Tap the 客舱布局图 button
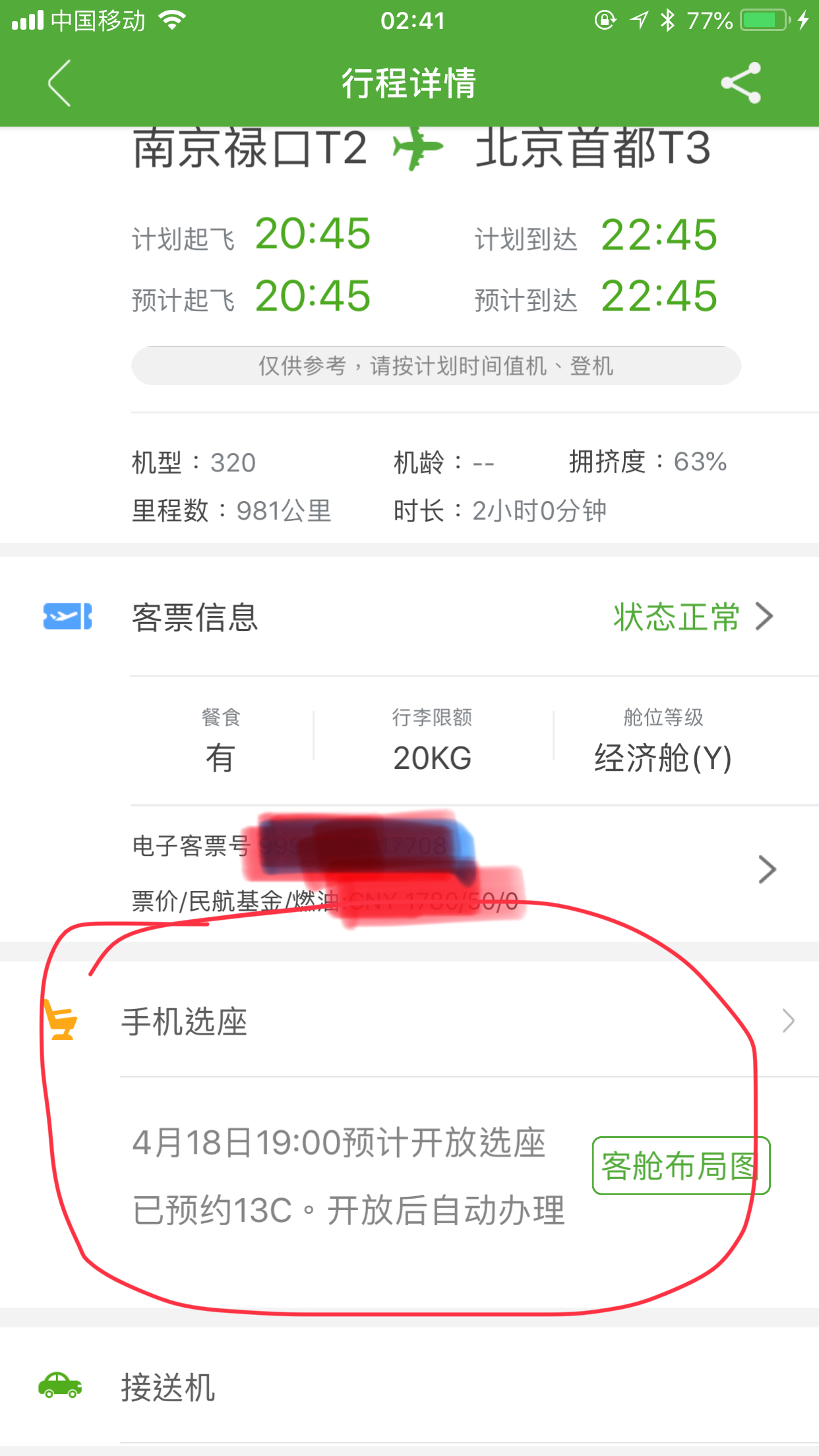This screenshot has width=819, height=1456. (681, 1166)
